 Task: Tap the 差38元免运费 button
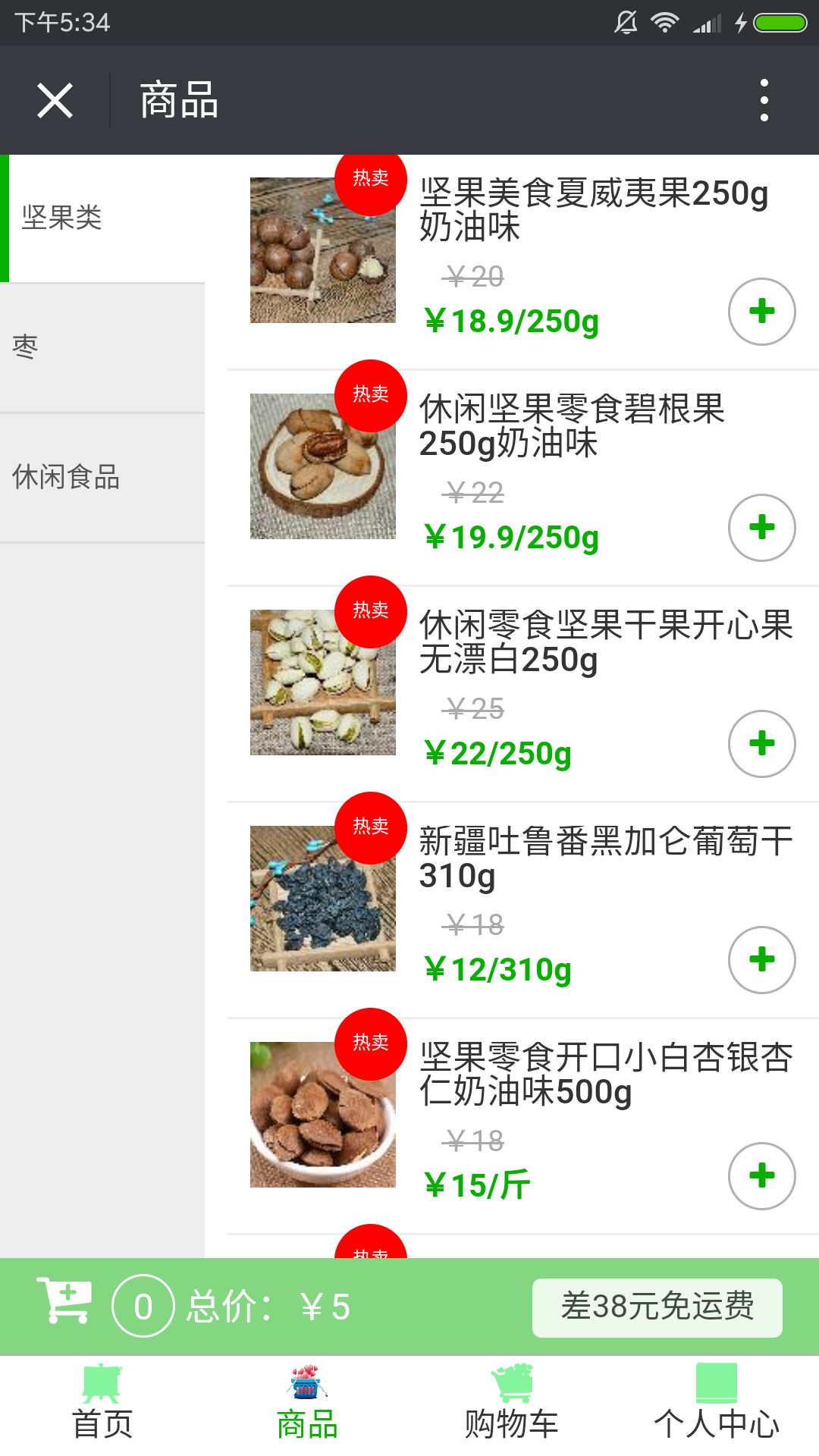pos(657,1307)
